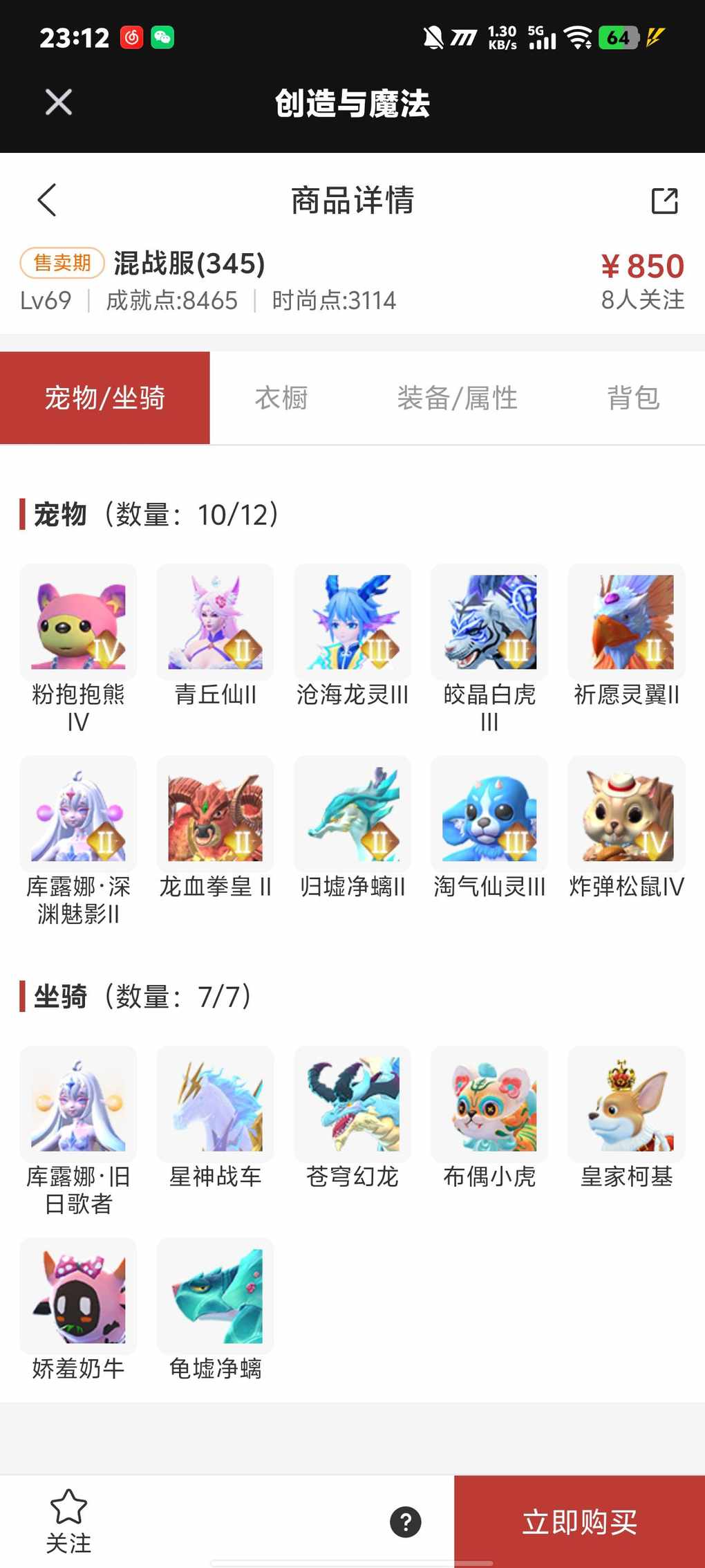Close the 创造与魔法 webview

tap(59, 102)
